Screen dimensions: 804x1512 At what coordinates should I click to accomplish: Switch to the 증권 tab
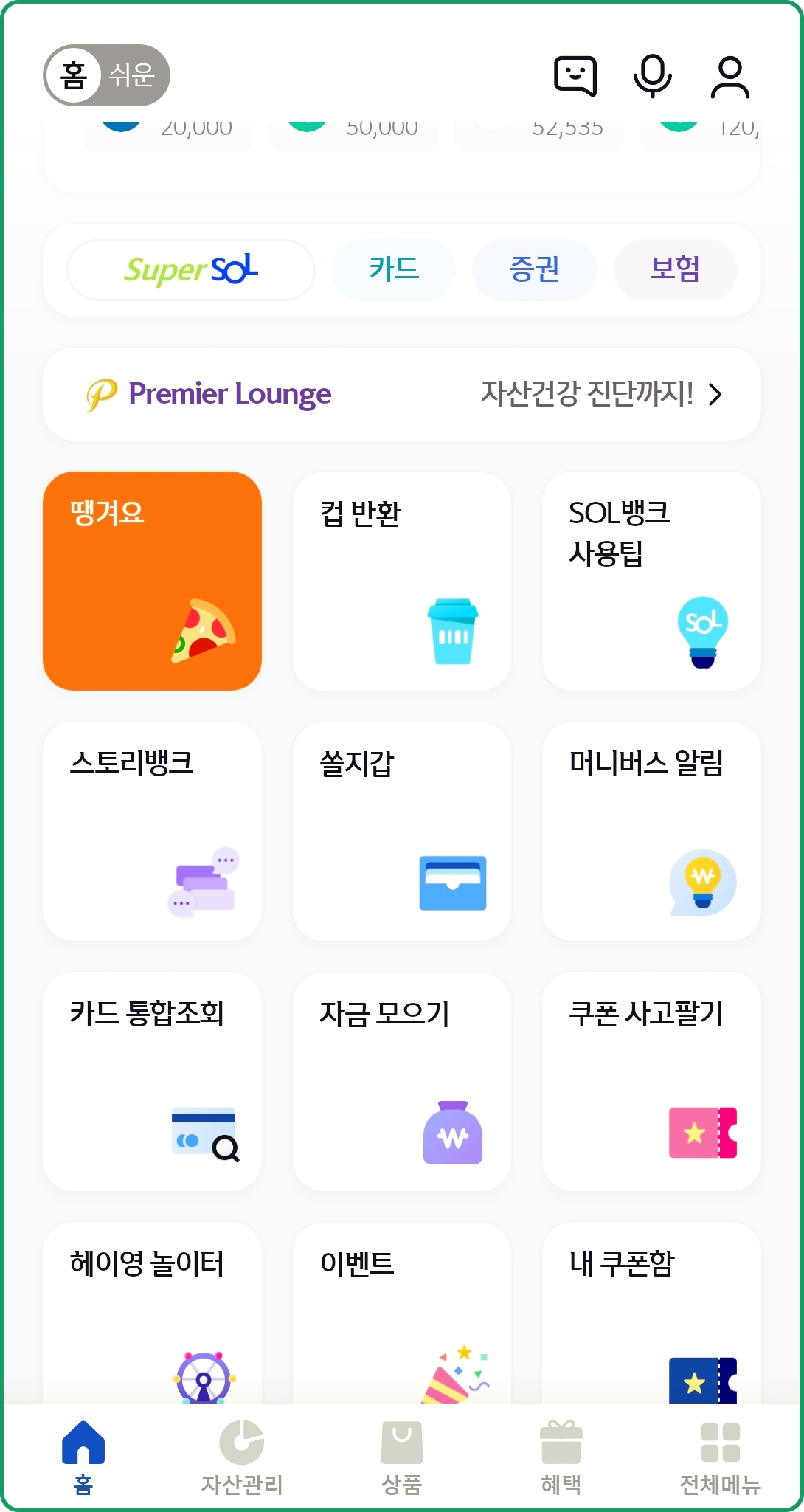(533, 269)
